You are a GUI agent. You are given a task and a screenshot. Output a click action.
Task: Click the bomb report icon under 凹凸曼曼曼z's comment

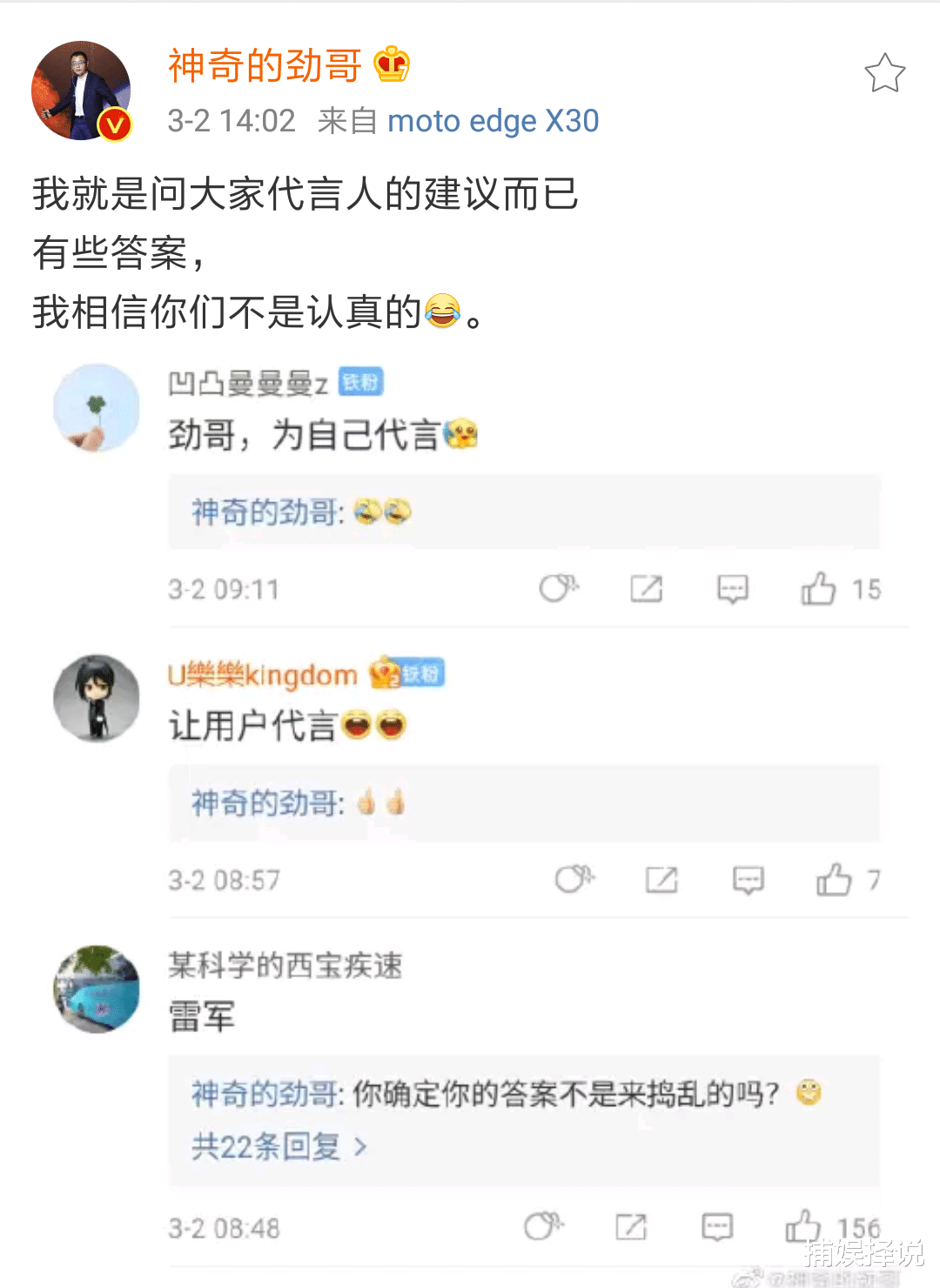coord(558,588)
